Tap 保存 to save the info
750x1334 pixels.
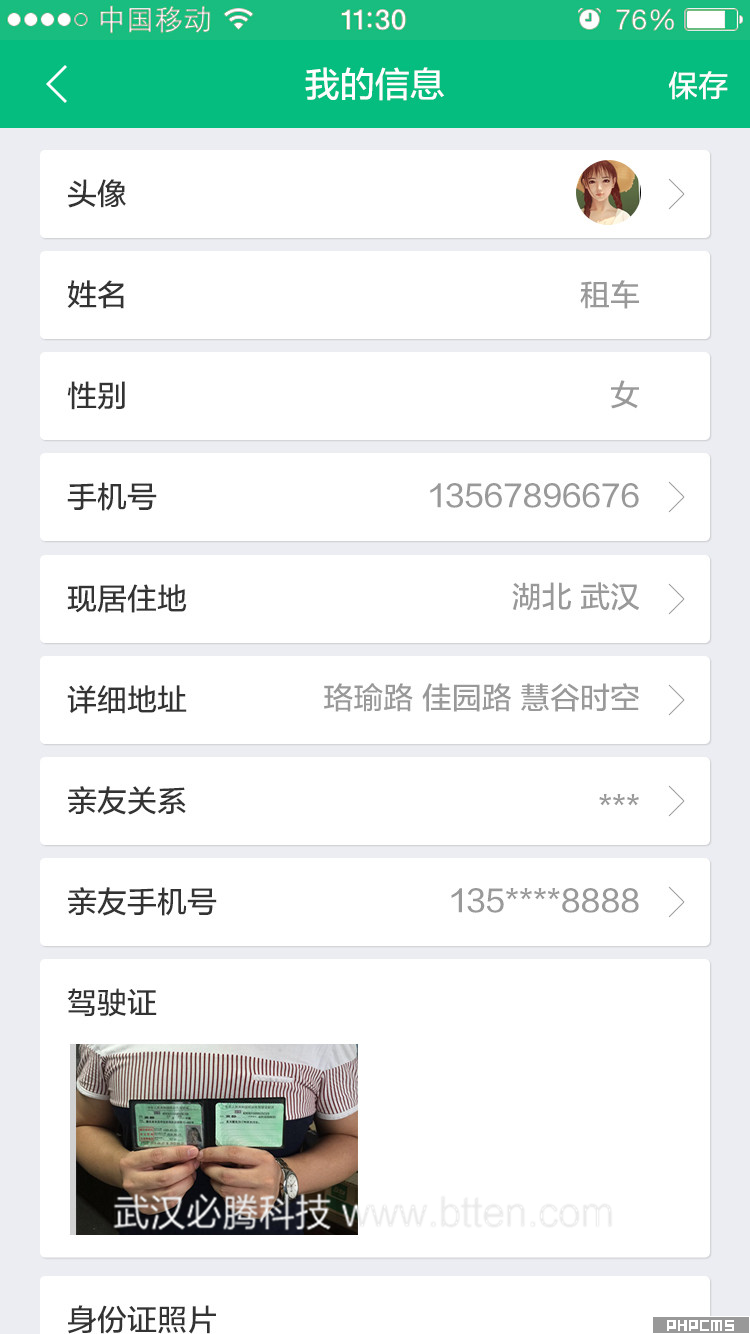pyautogui.click(x=698, y=85)
